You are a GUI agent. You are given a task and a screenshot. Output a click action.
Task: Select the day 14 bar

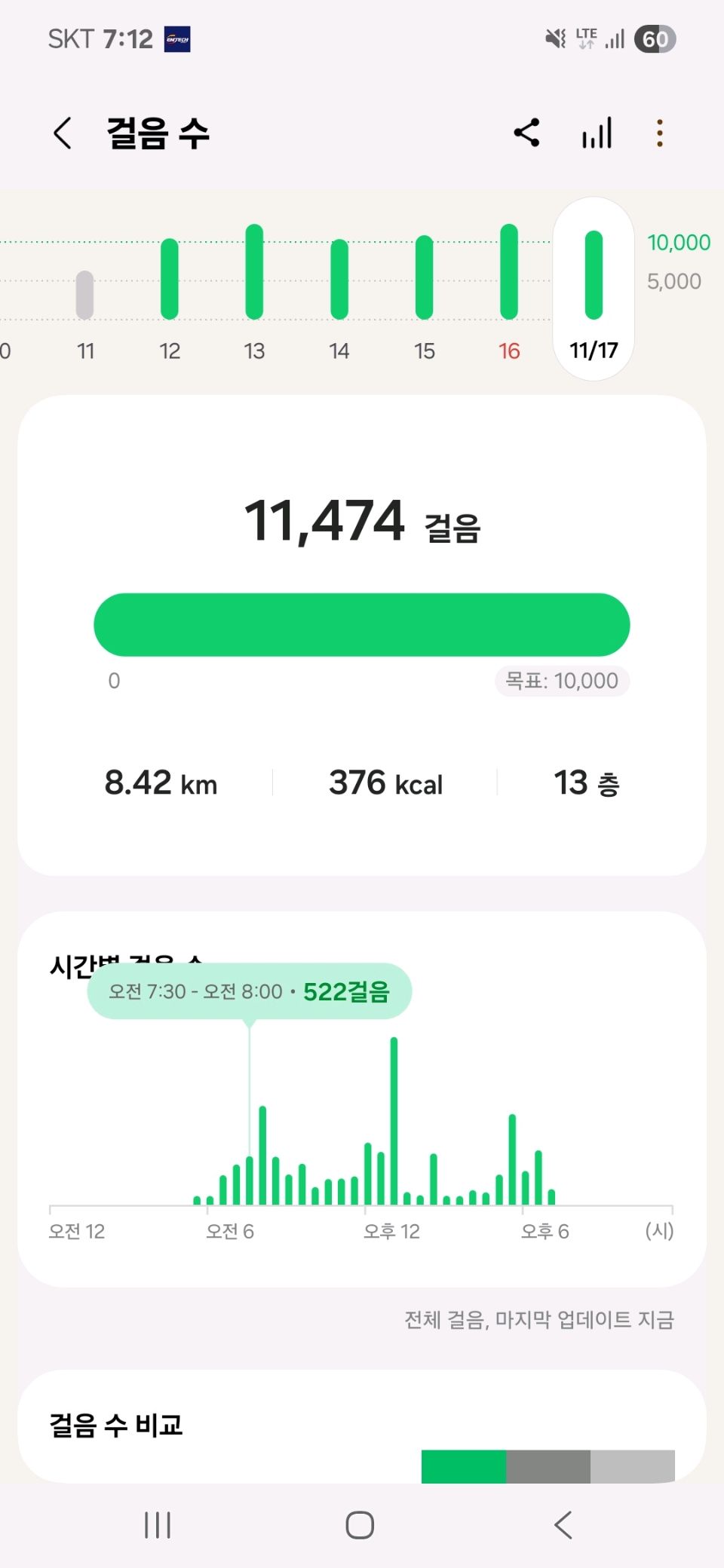pyautogui.click(x=339, y=279)
